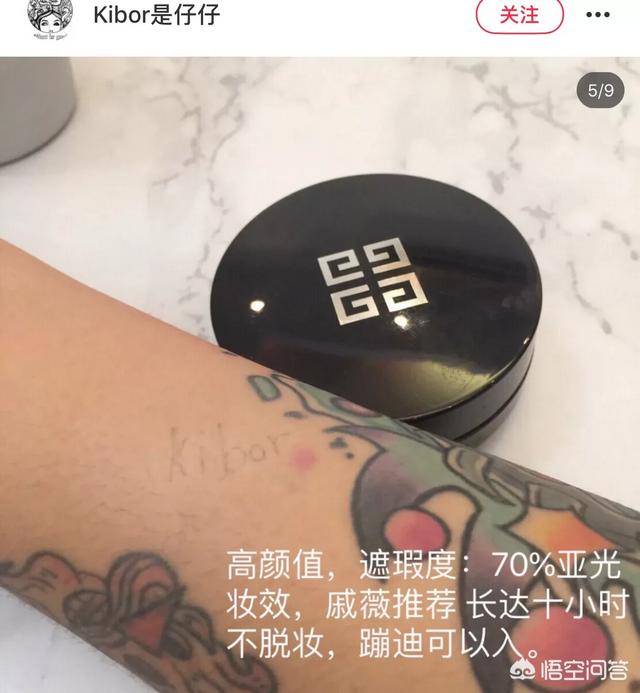View the post photo in full screen
The height and width of the screenshot is (693, 640).
320,370
